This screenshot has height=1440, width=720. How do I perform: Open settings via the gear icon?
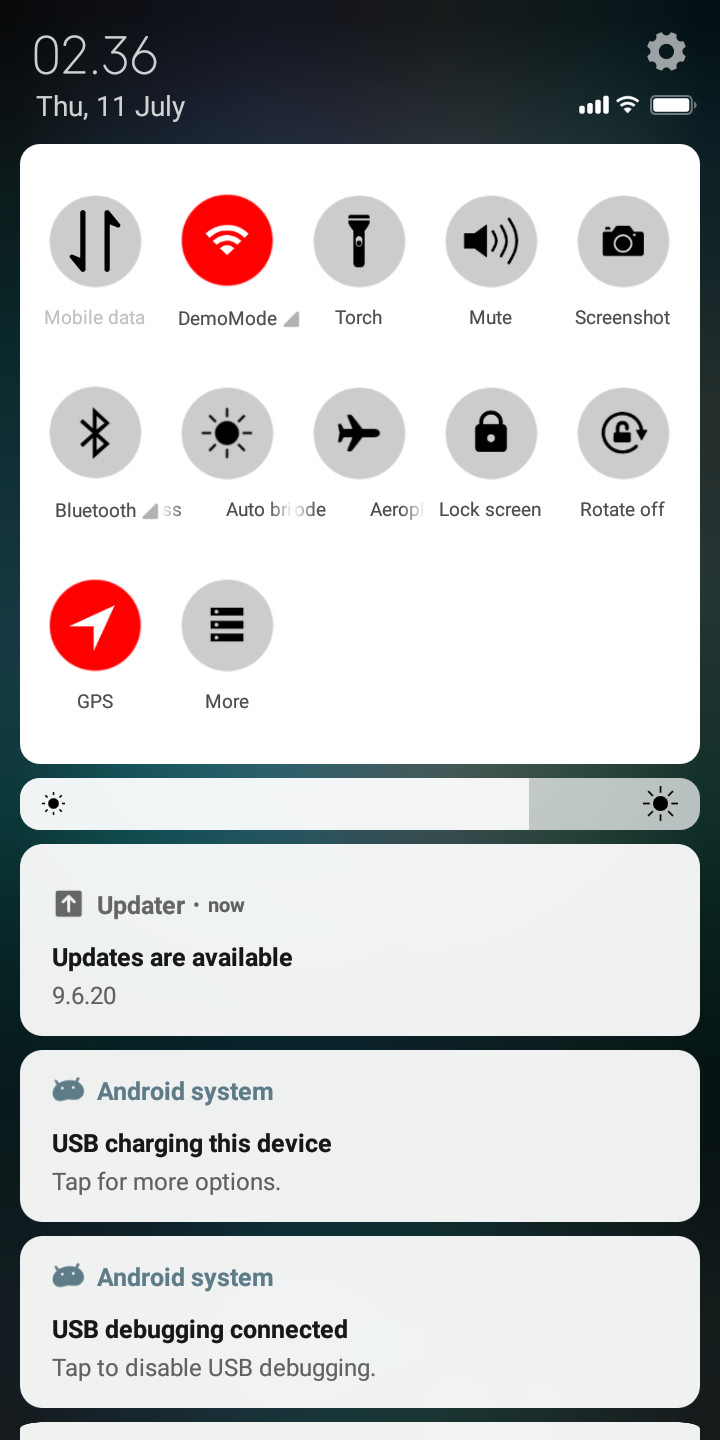click(x=666, y=51)
